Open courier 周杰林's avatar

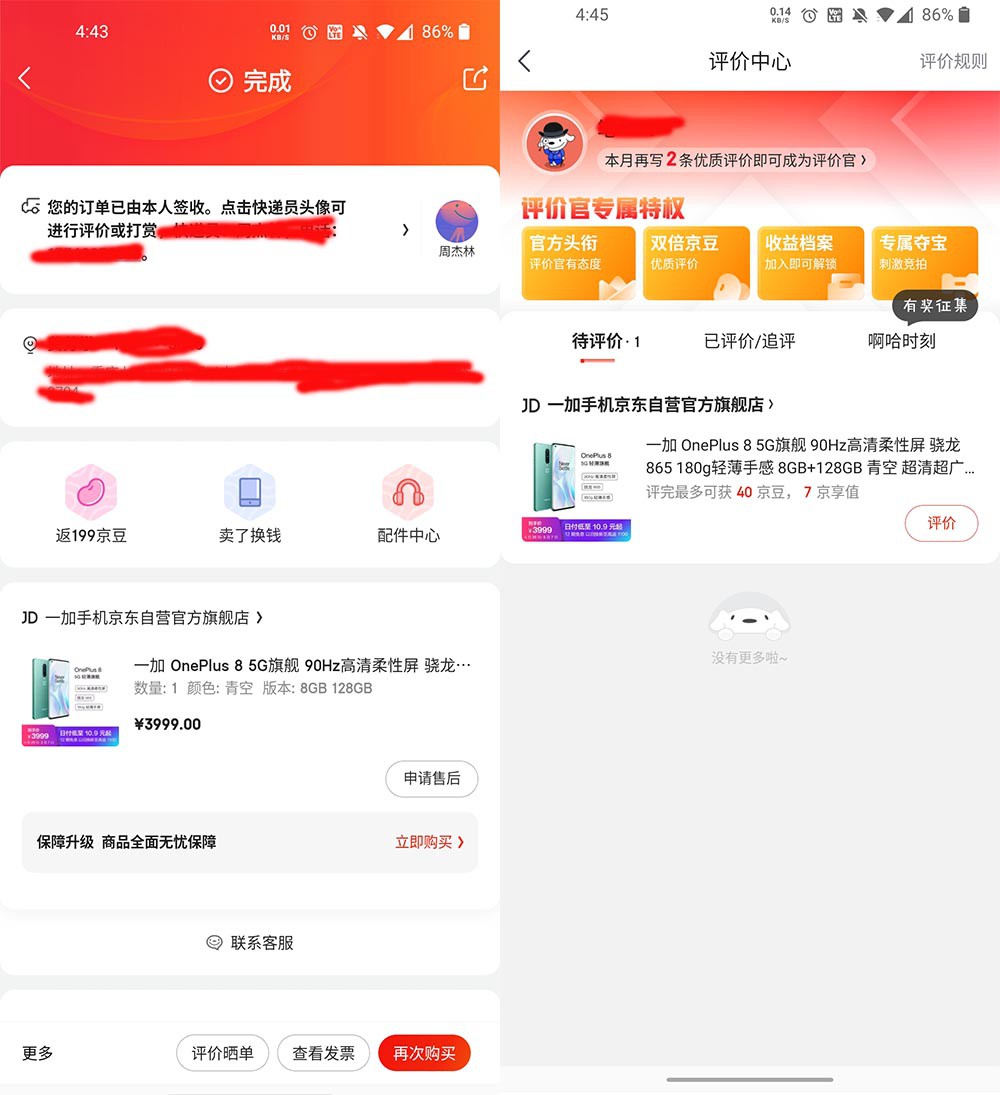(x=456, y=222)
